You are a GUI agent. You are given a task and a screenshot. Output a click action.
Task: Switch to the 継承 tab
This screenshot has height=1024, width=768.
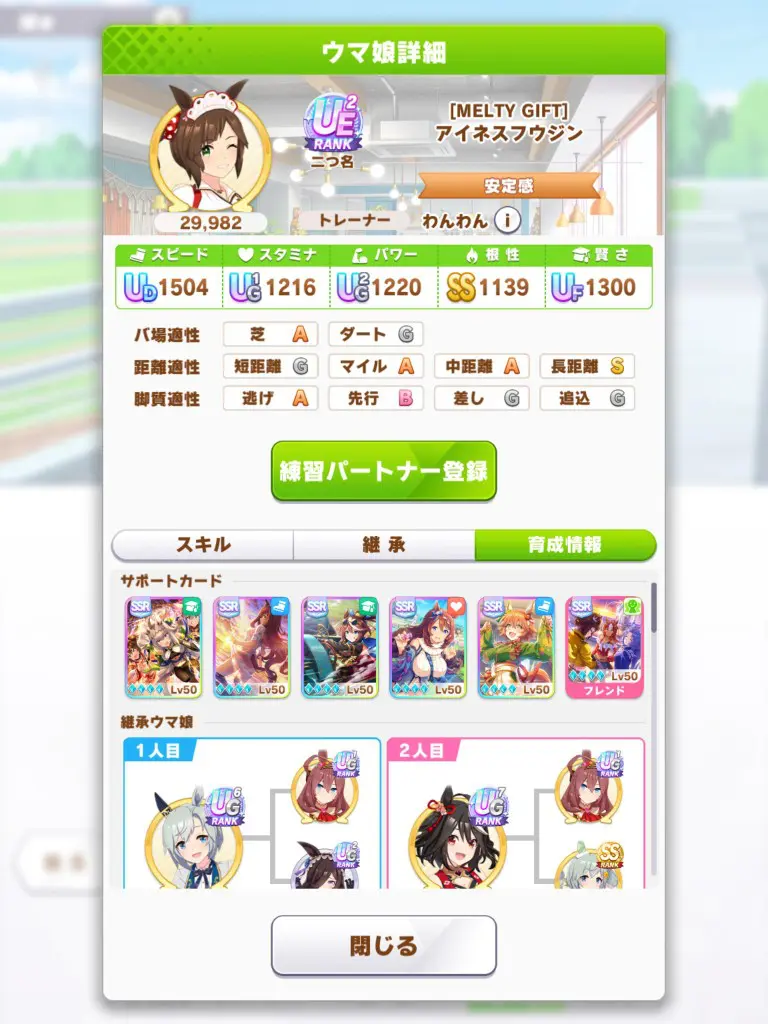[x=384, y=545]
